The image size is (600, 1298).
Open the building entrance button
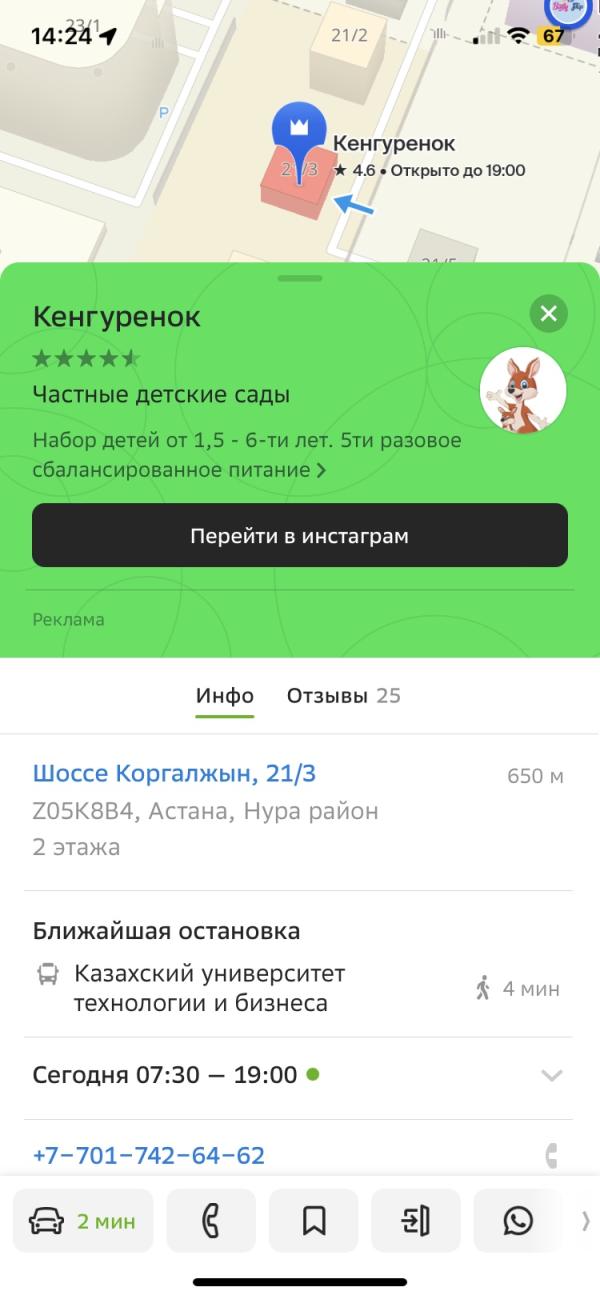(x=416, y=1220)
